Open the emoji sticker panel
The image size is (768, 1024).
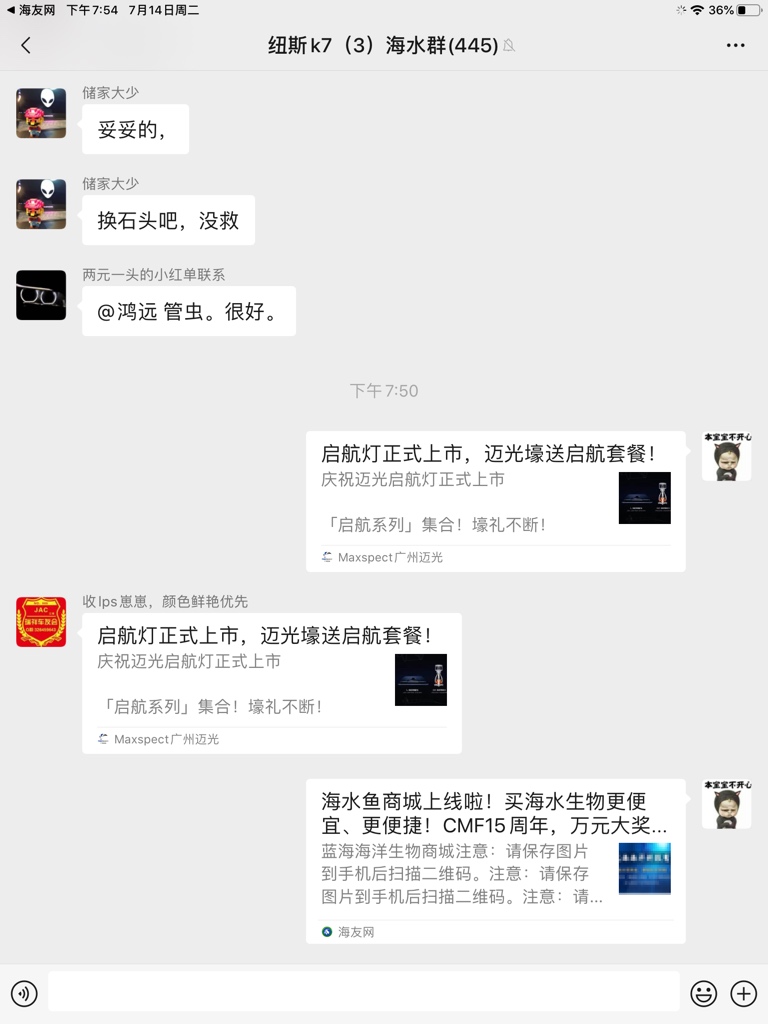704,993
